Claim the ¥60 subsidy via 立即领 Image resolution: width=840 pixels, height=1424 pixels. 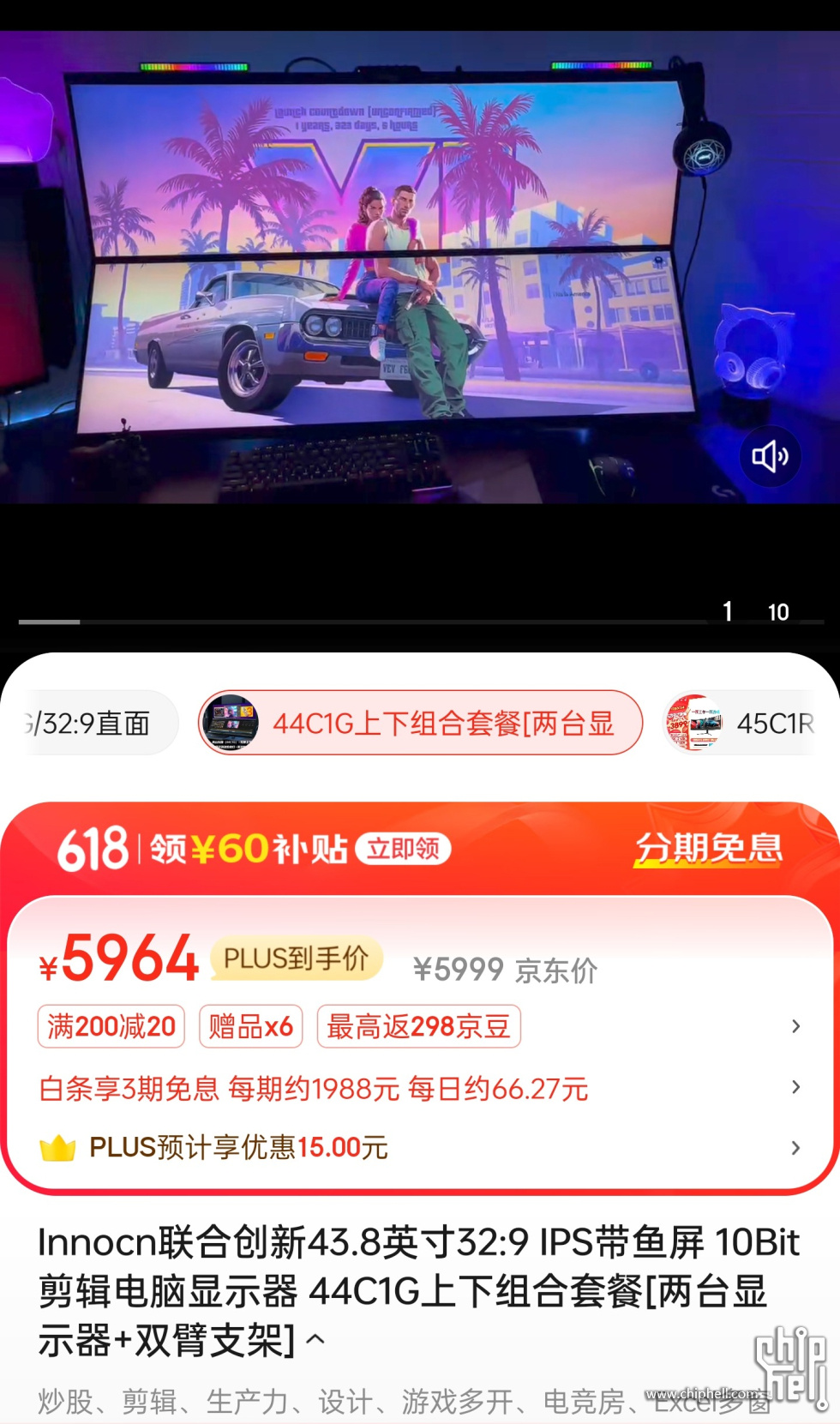(403, 849)
